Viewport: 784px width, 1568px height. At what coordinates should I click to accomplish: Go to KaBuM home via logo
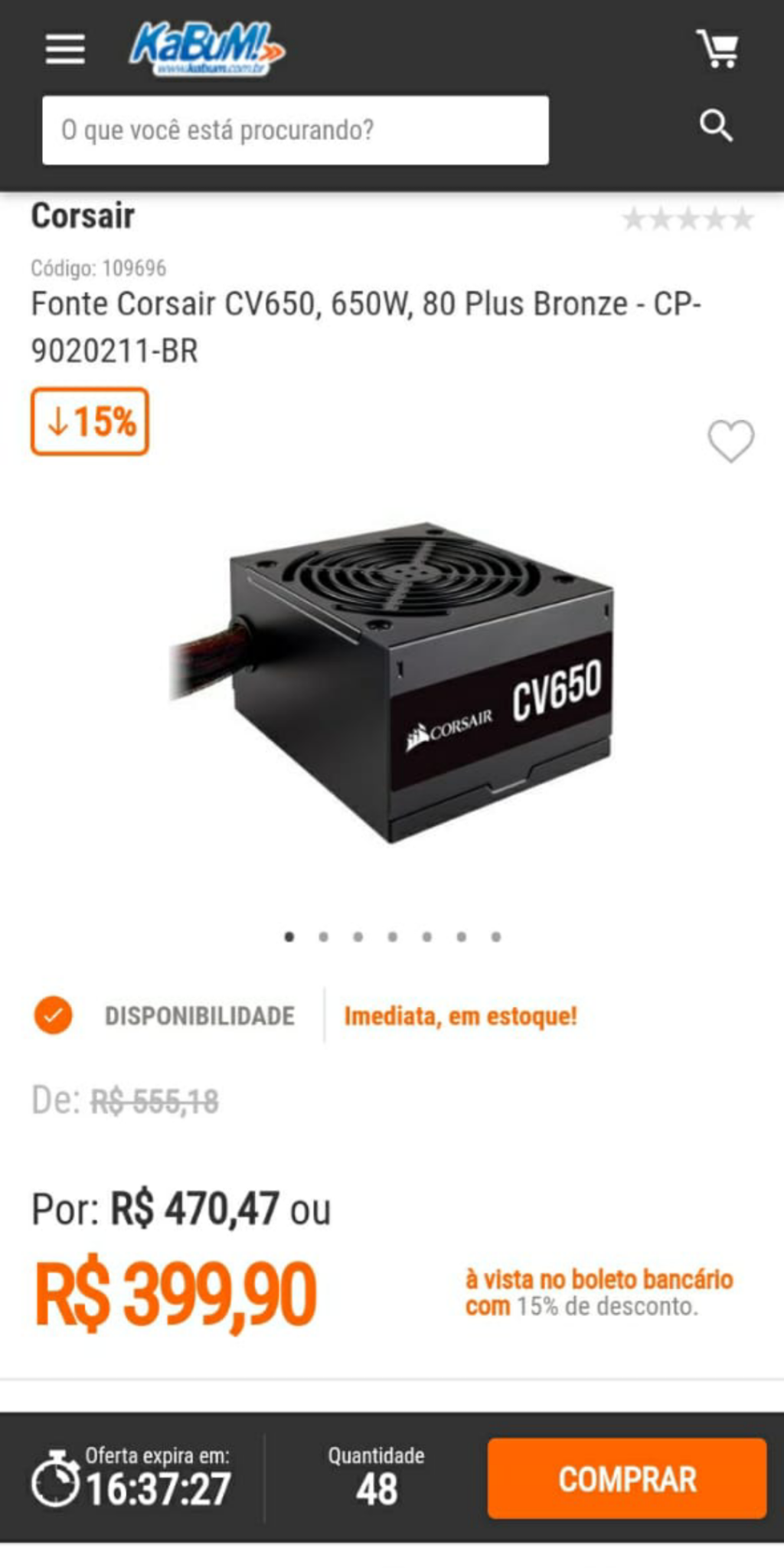(207, 48)
